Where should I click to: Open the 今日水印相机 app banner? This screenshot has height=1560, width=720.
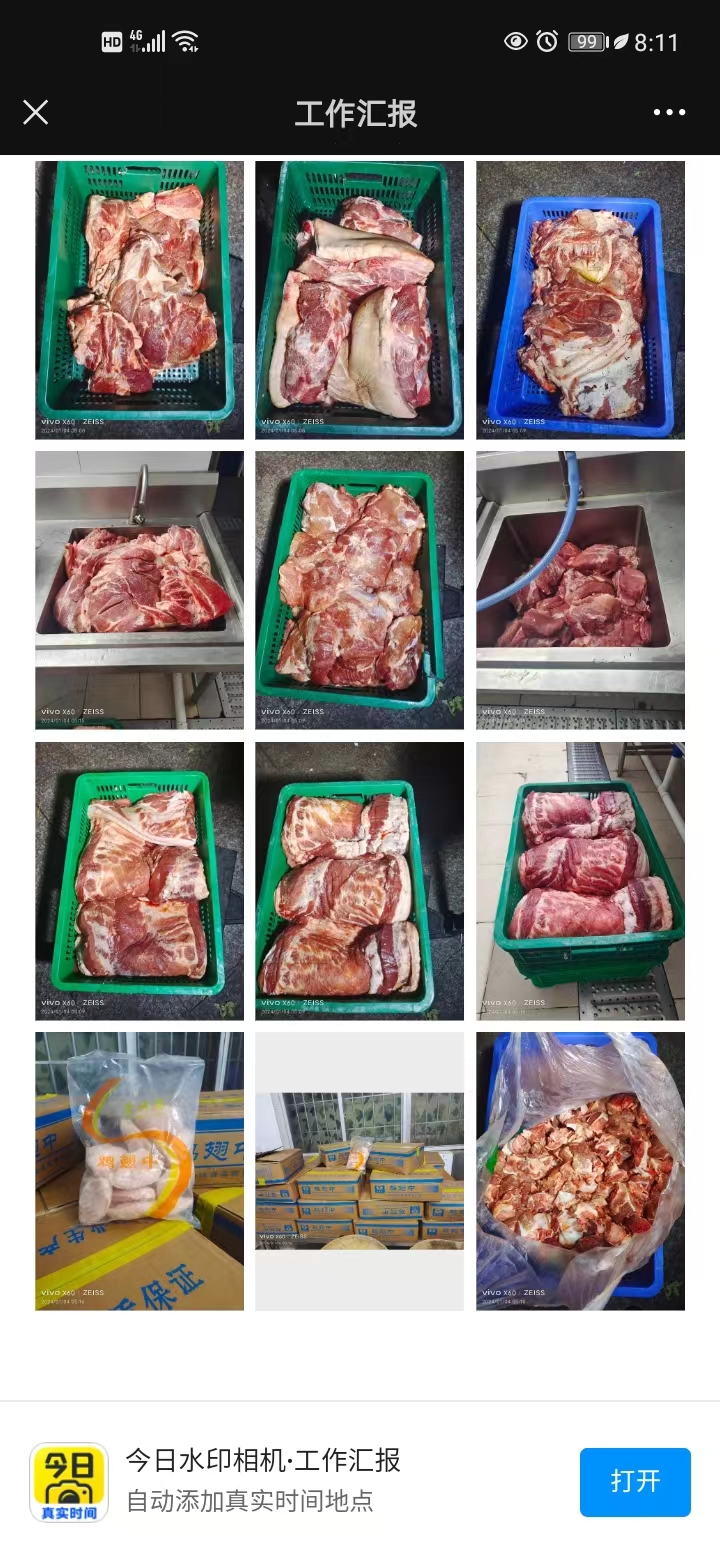coord(263,1481)
